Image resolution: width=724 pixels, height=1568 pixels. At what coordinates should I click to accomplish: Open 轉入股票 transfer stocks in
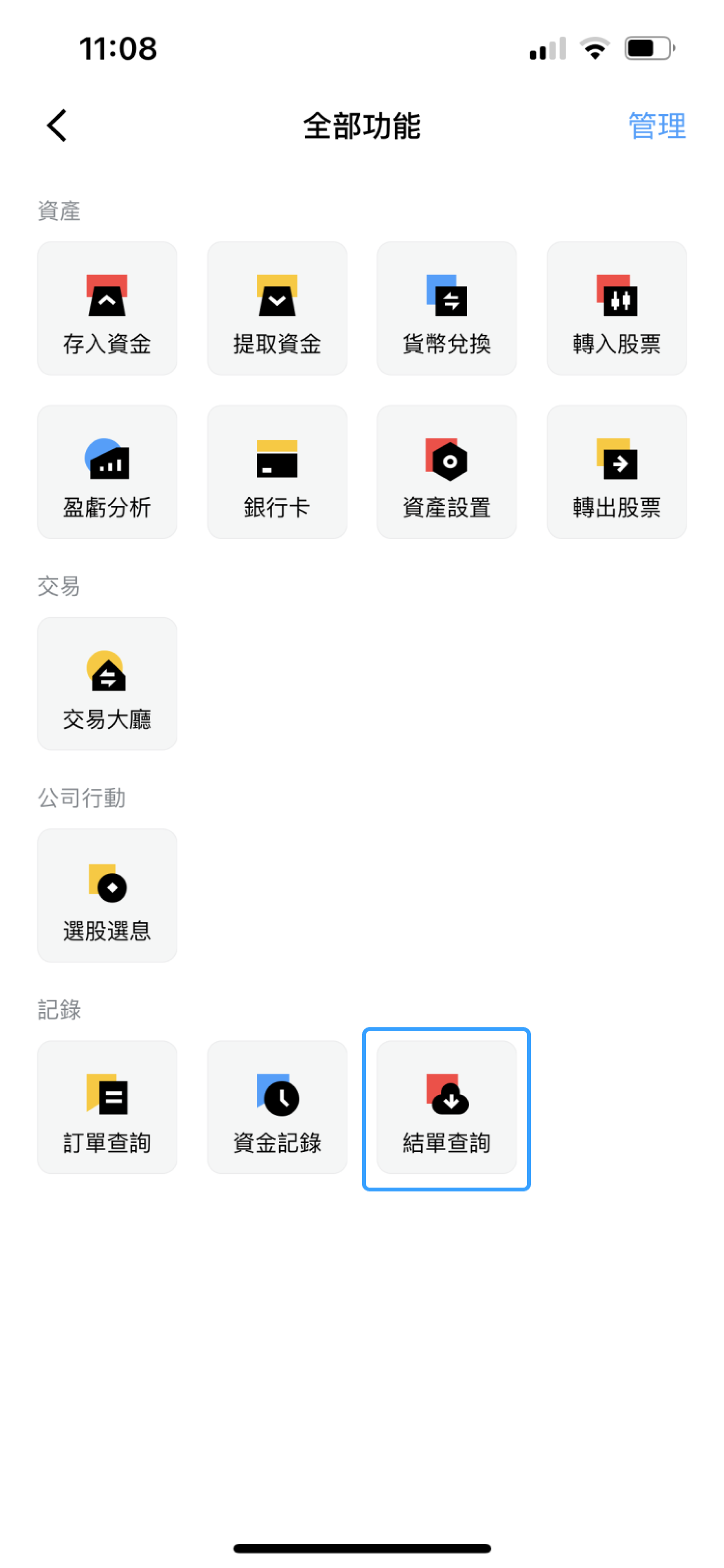pos(617,308)
